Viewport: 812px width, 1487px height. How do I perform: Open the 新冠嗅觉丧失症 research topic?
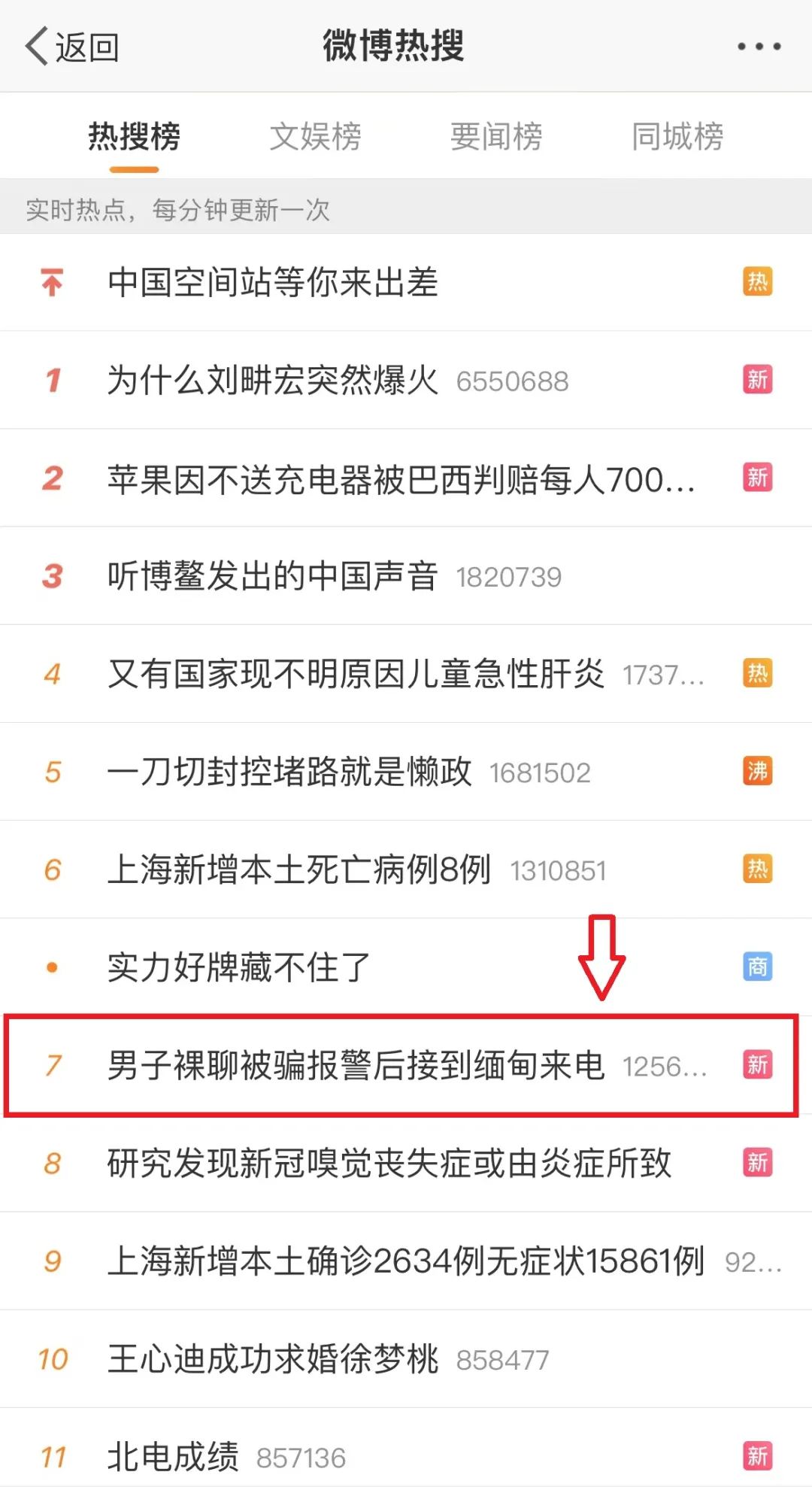[x=389, y=1164]
